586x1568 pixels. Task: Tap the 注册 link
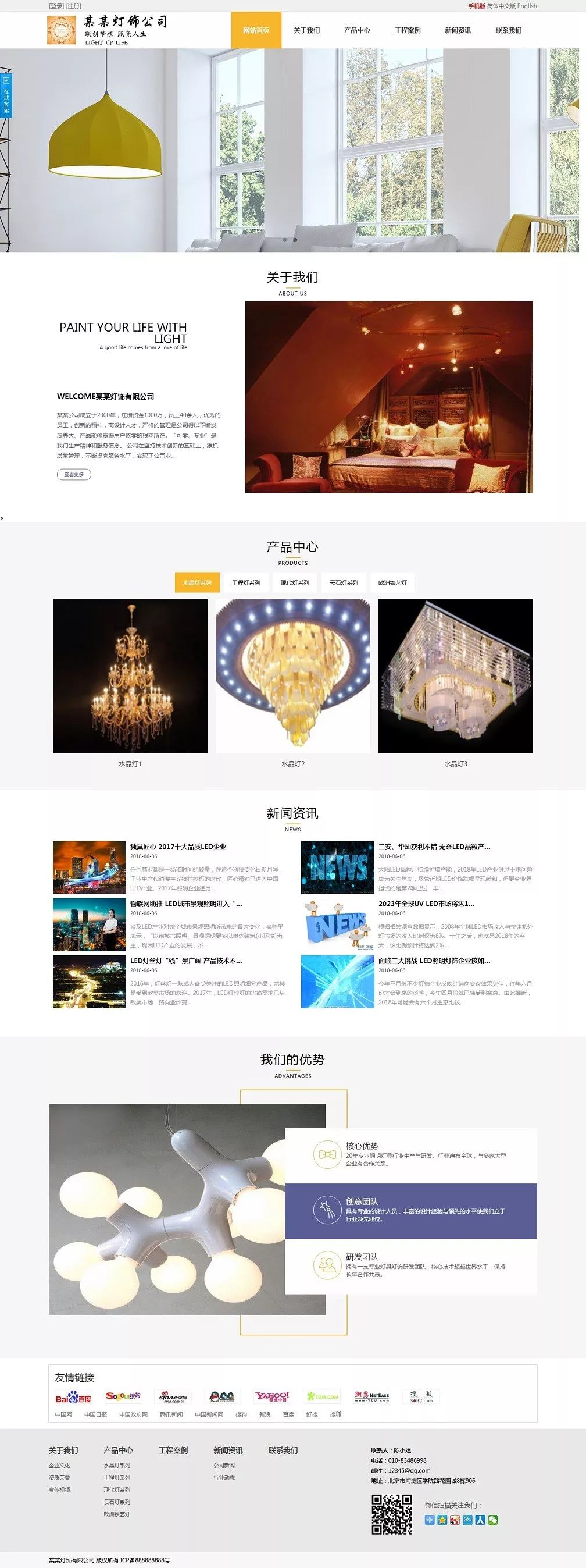click(x=74, y=6)
